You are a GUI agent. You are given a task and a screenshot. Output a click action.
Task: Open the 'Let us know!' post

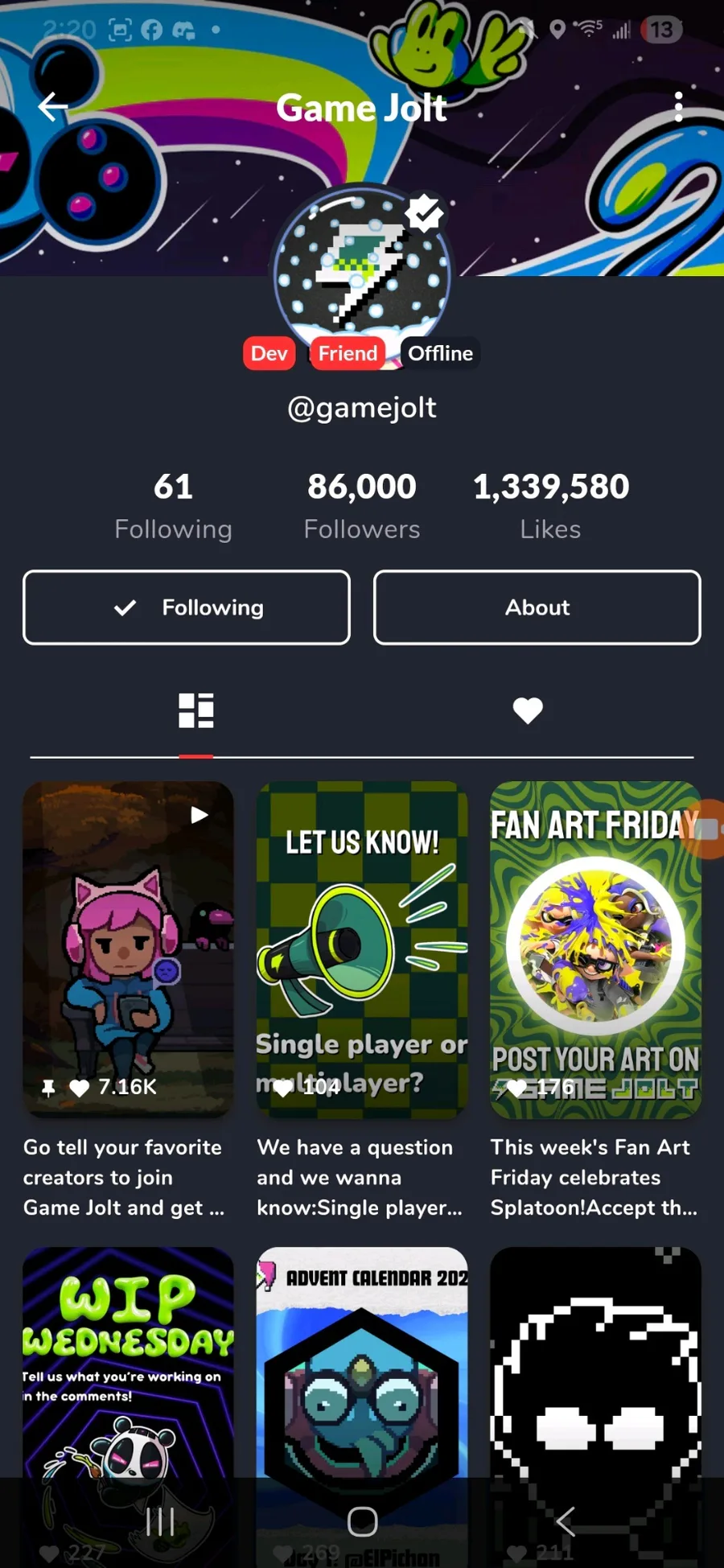pos(362,949)
